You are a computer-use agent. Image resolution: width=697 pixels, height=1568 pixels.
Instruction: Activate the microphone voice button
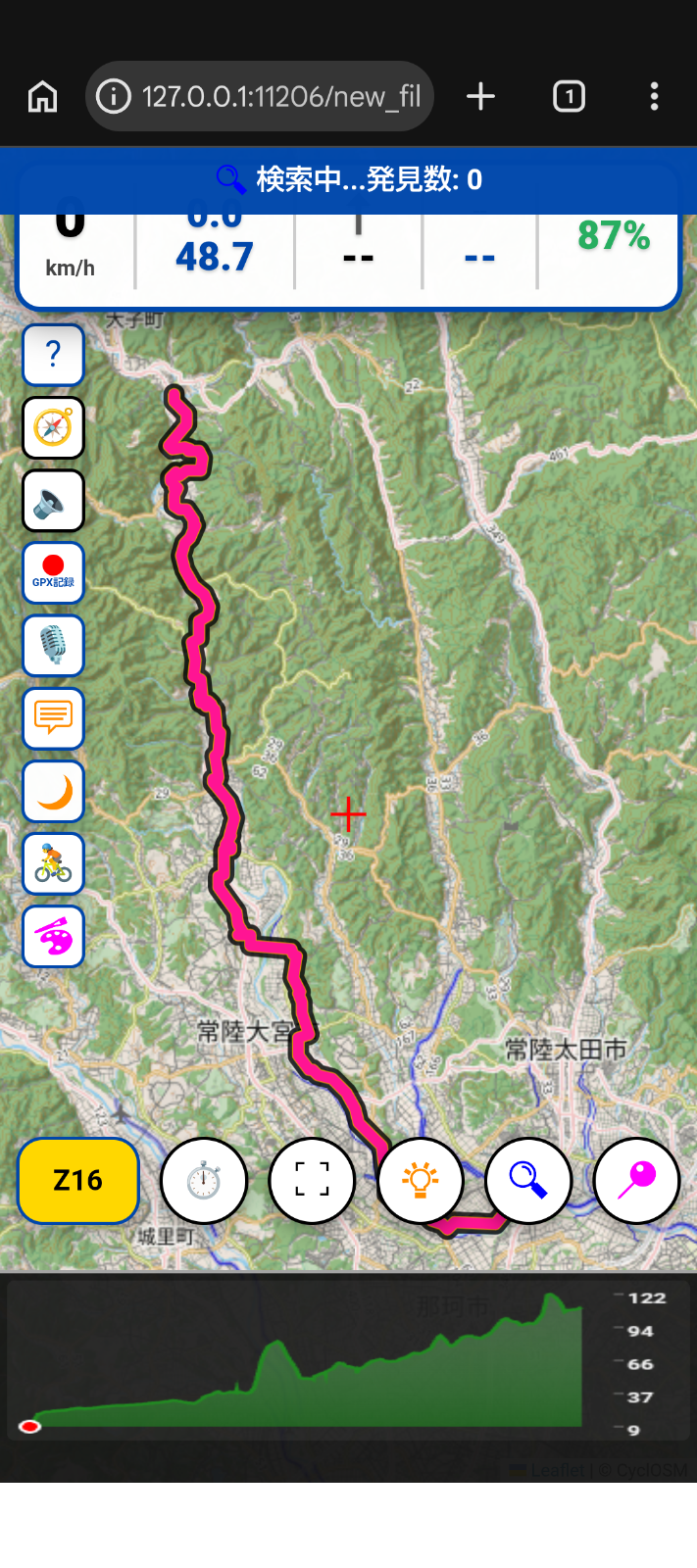(53, 646)
